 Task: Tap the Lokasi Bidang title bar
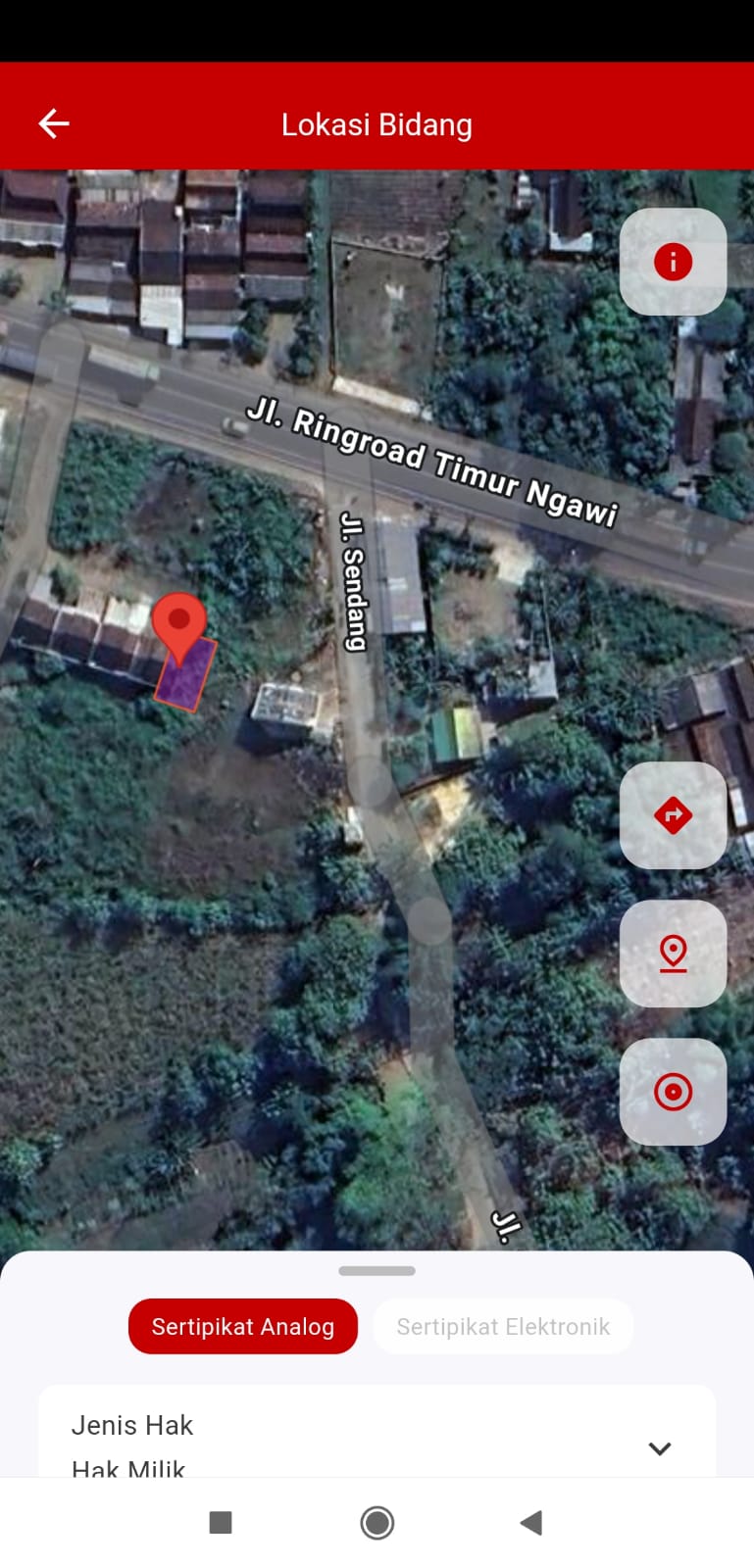pos(377,123)
